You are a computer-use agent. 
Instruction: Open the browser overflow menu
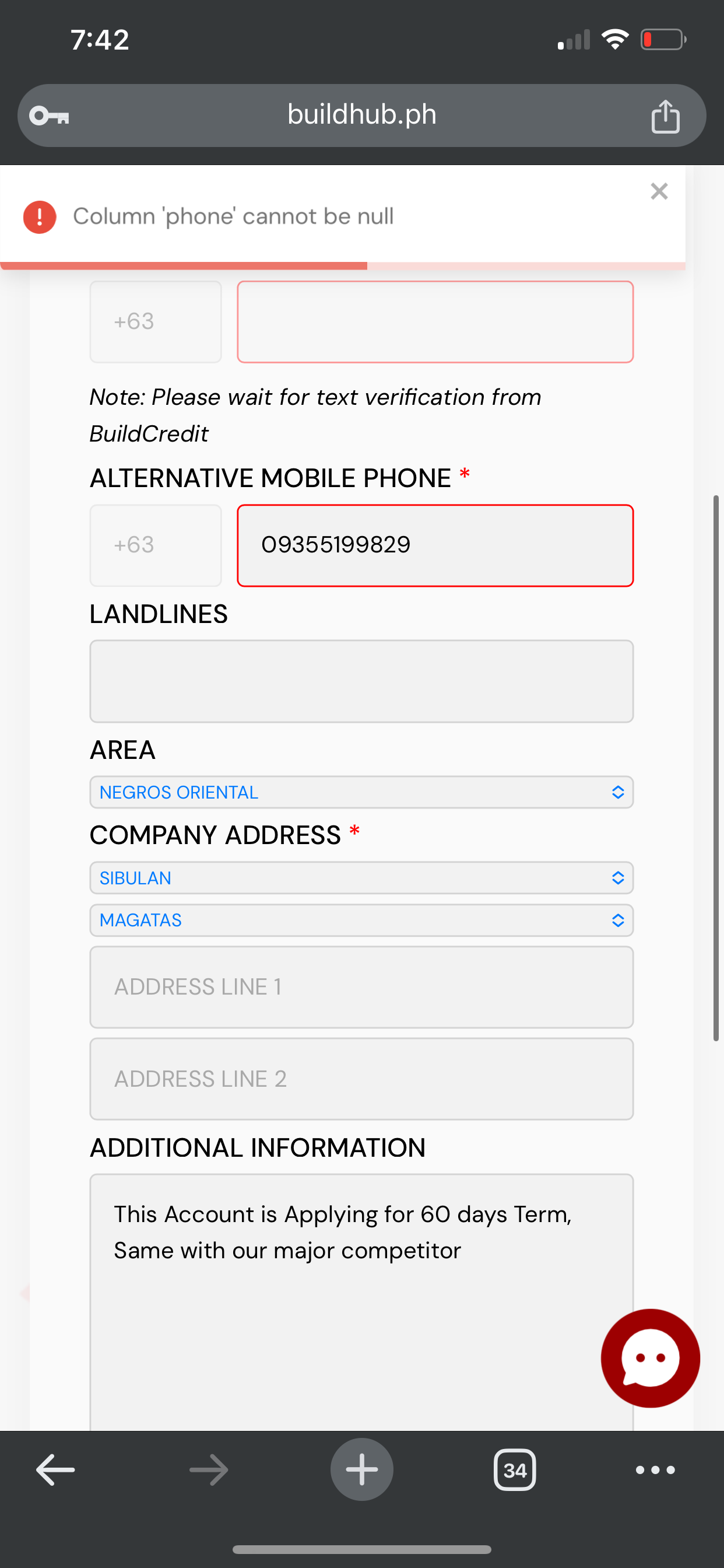[655, 1470]
